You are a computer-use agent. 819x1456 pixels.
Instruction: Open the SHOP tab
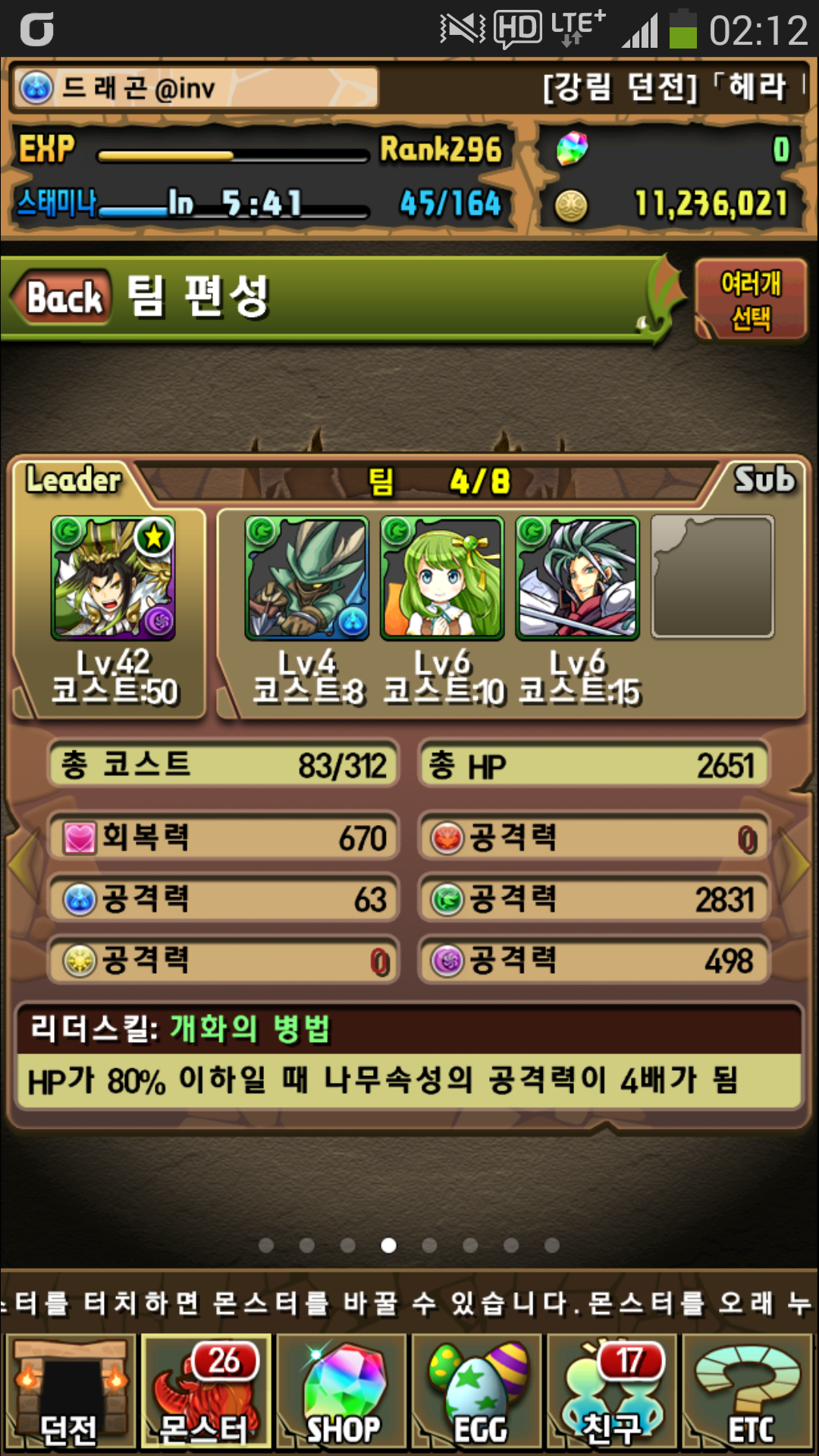point(342,1392)
